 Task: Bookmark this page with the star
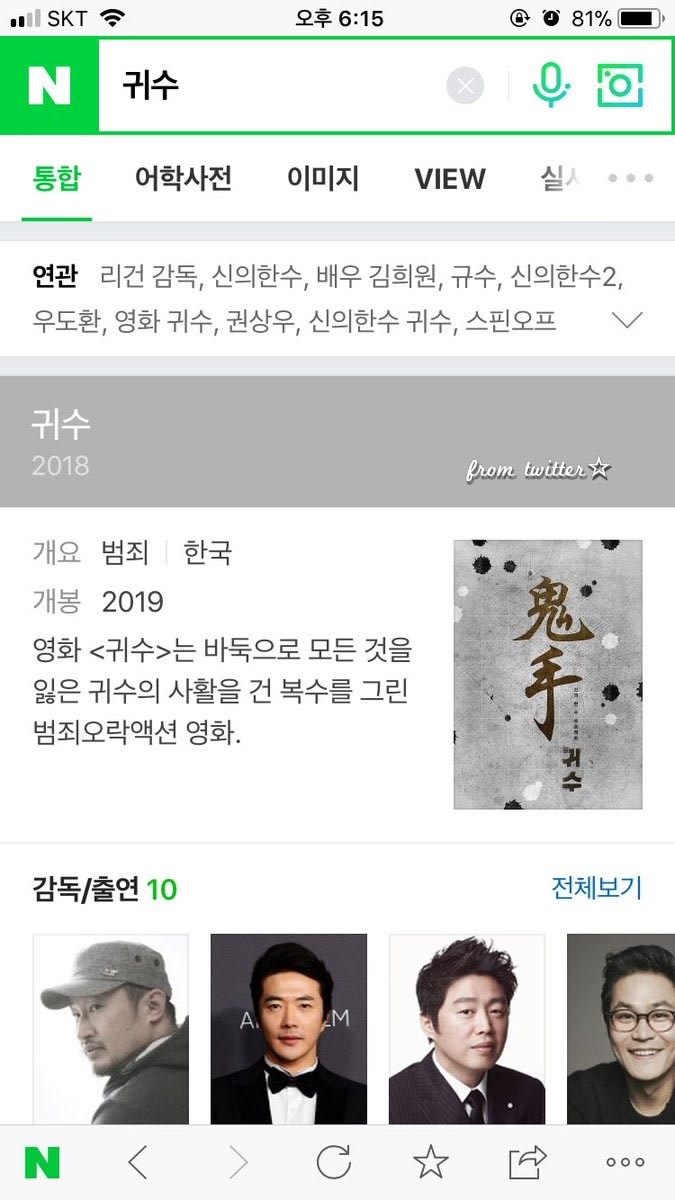[431, 1162]
